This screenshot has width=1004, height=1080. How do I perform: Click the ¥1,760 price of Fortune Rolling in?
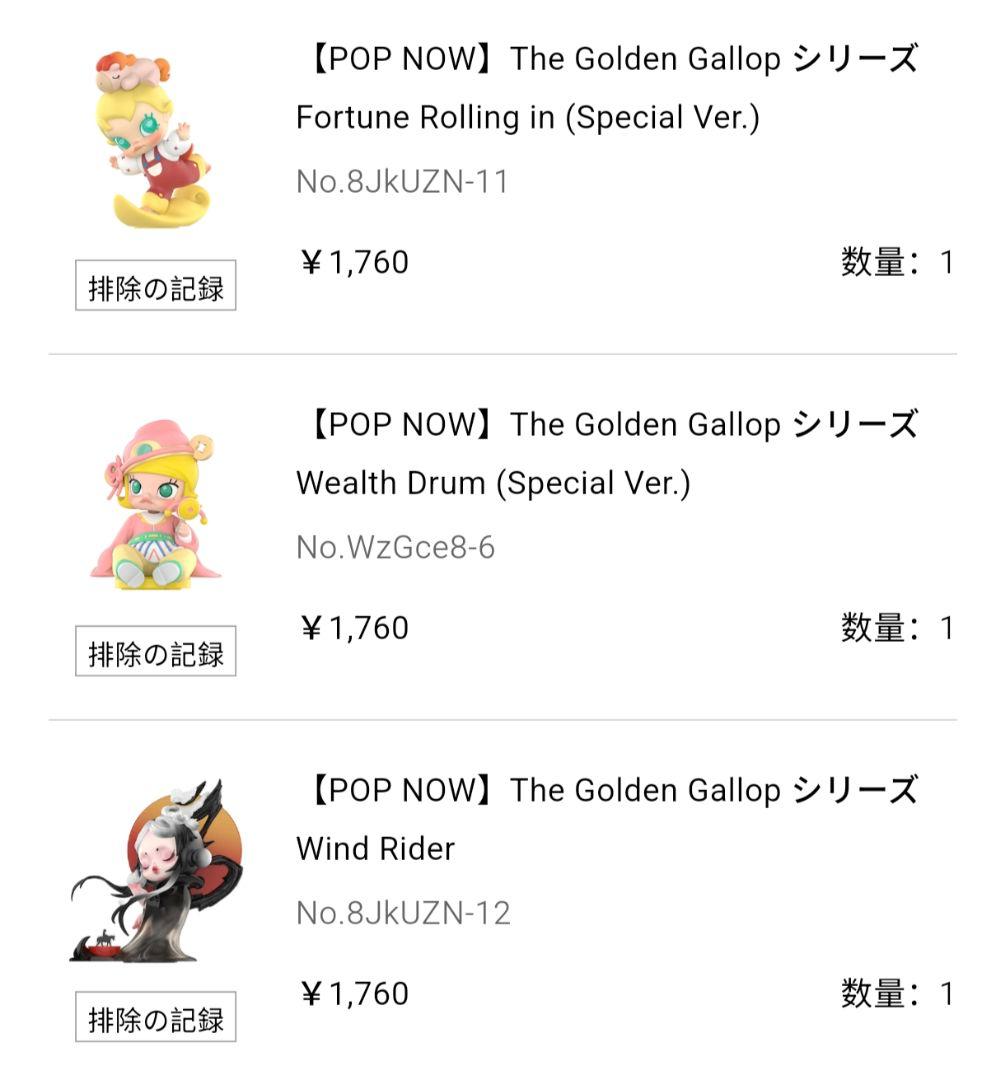click(x=355, y=260)
